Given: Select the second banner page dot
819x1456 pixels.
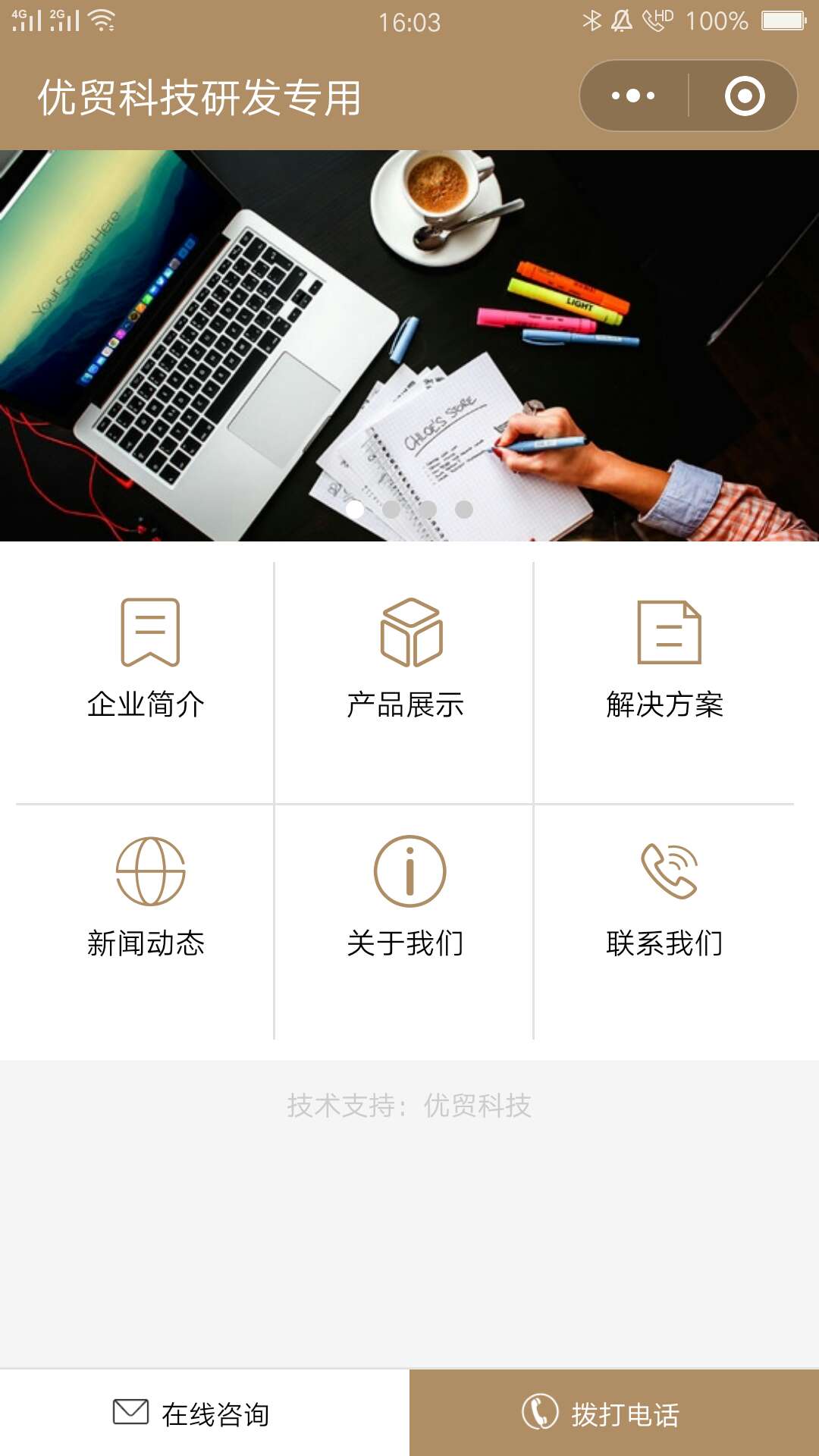Looking at the screenshot, I should 391,510.
